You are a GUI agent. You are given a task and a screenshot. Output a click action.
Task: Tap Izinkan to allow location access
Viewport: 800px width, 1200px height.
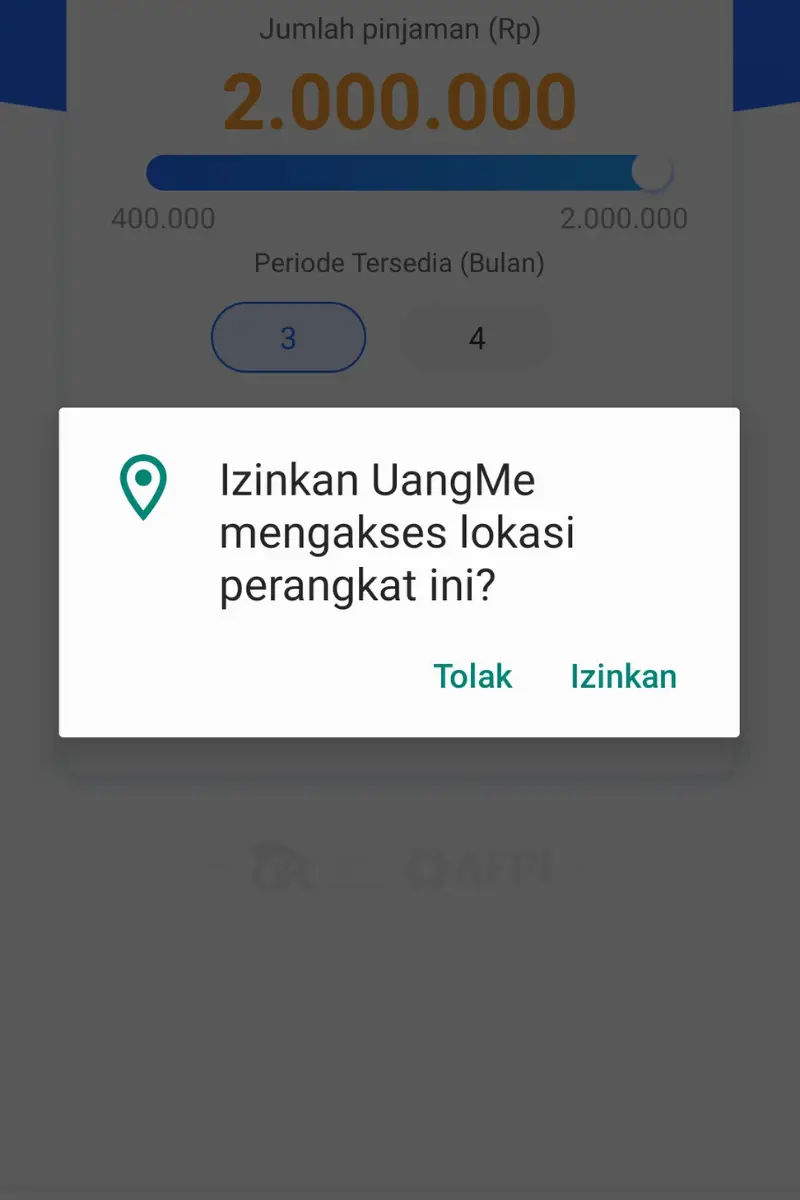(622, 676)
